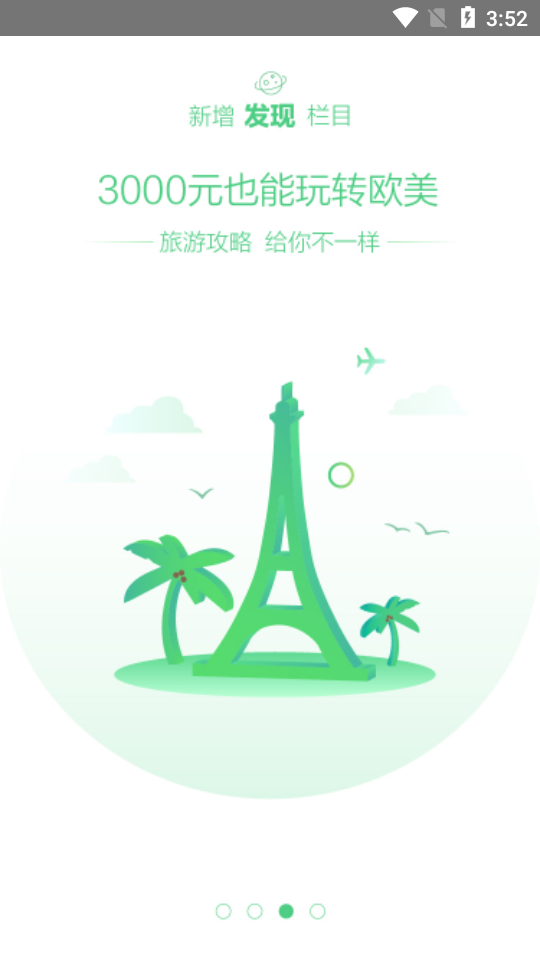Select the second page indicator dot
This screenshot has height=960, width=540.
(255, 911)
